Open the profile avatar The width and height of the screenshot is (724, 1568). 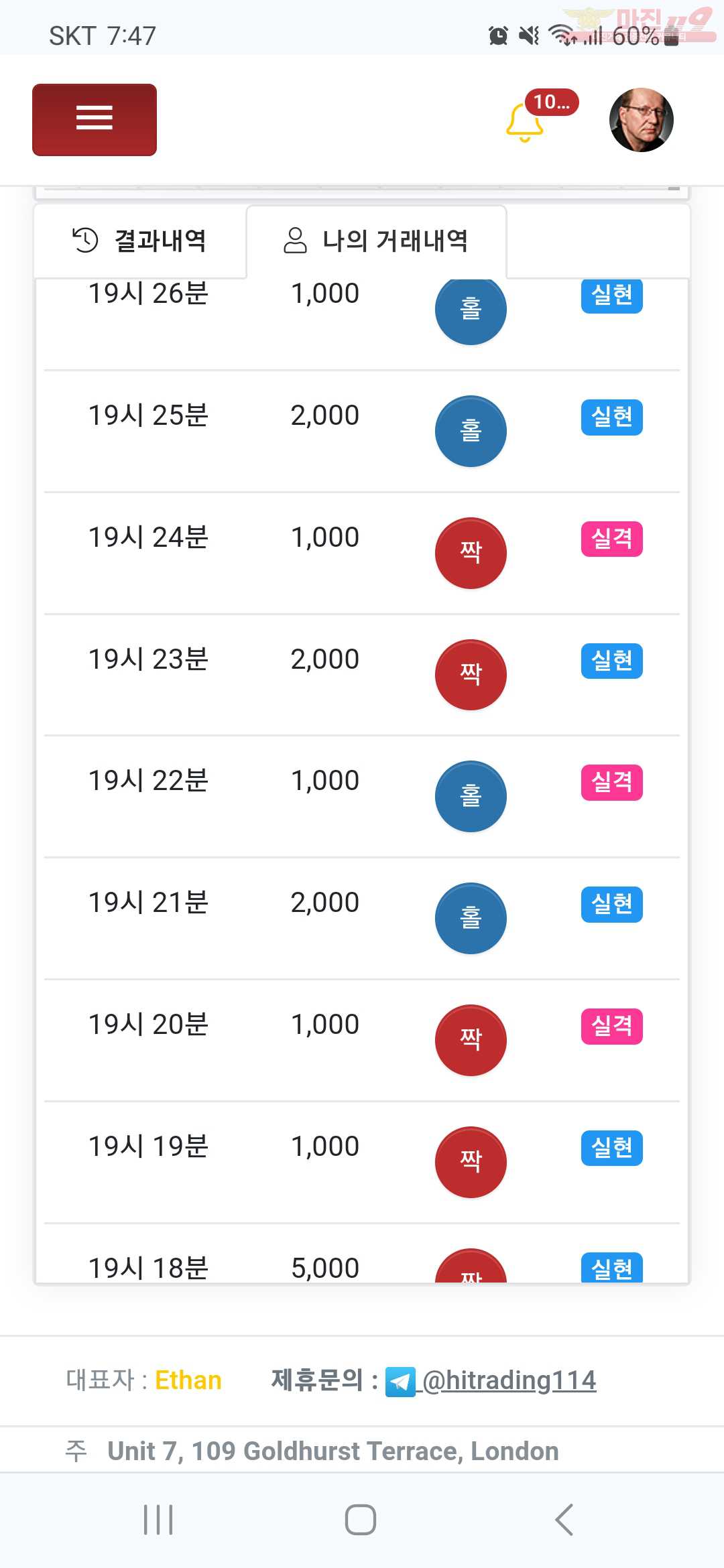coord(642,120)
